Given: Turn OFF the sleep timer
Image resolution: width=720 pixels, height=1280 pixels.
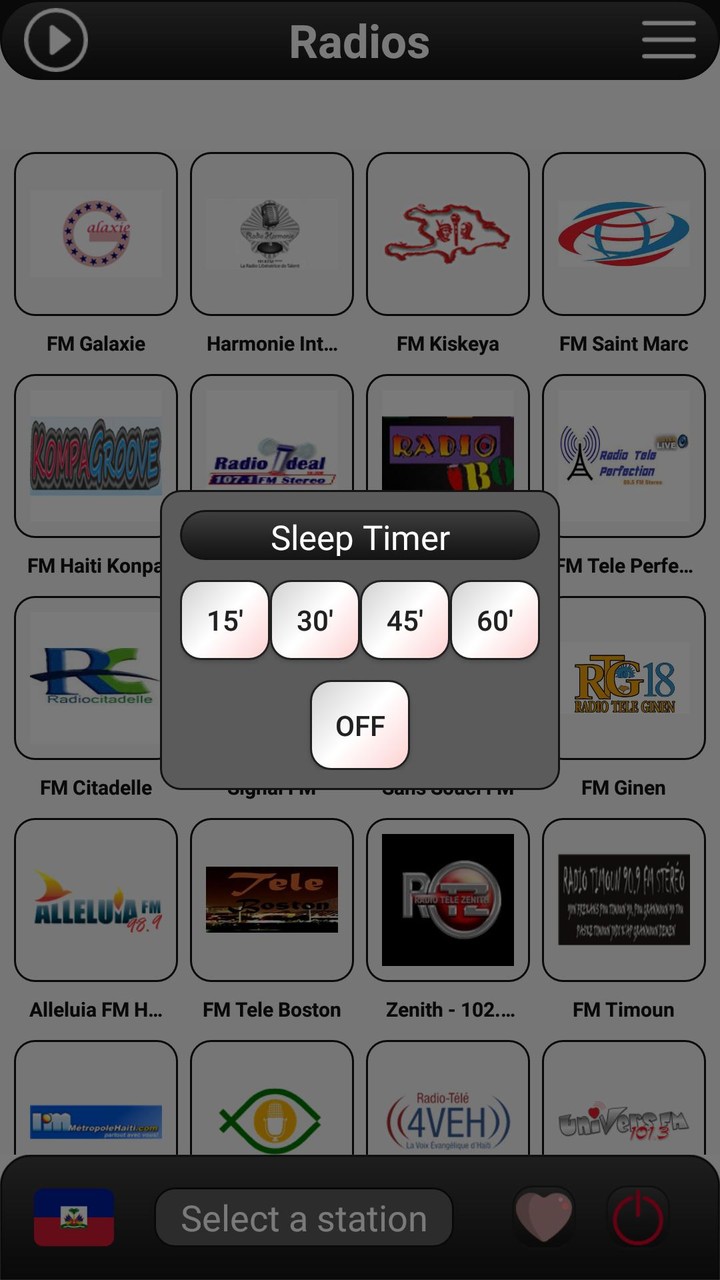Looking at the screenshot, I should click(359, 725).
